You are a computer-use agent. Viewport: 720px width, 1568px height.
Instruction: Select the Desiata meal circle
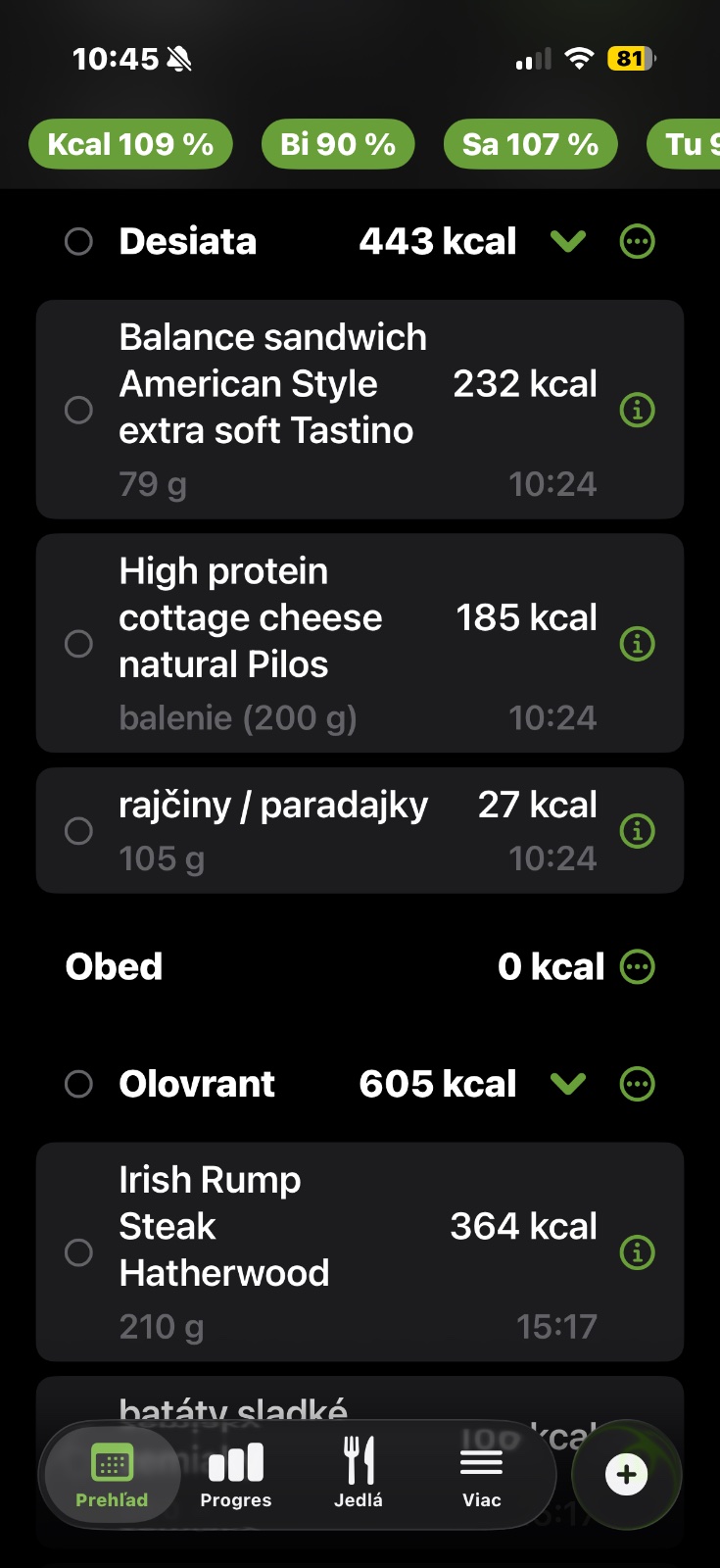click(x=78, y=241)
